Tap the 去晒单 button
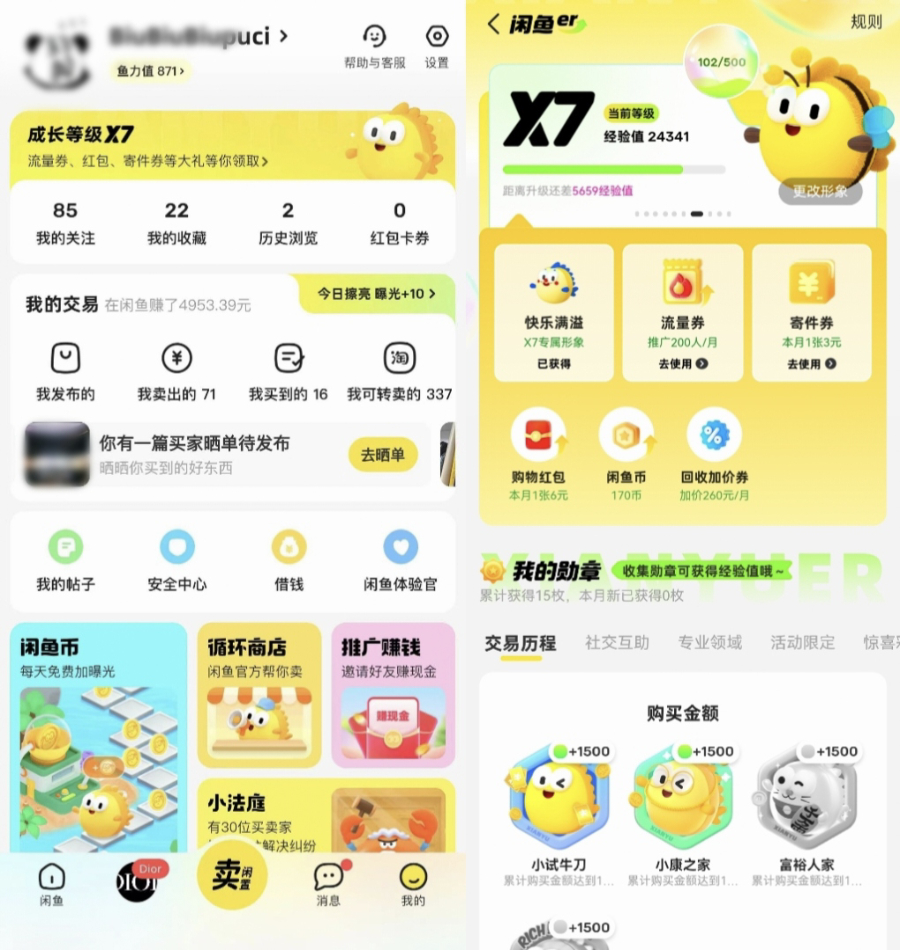 tap(383, 455)
